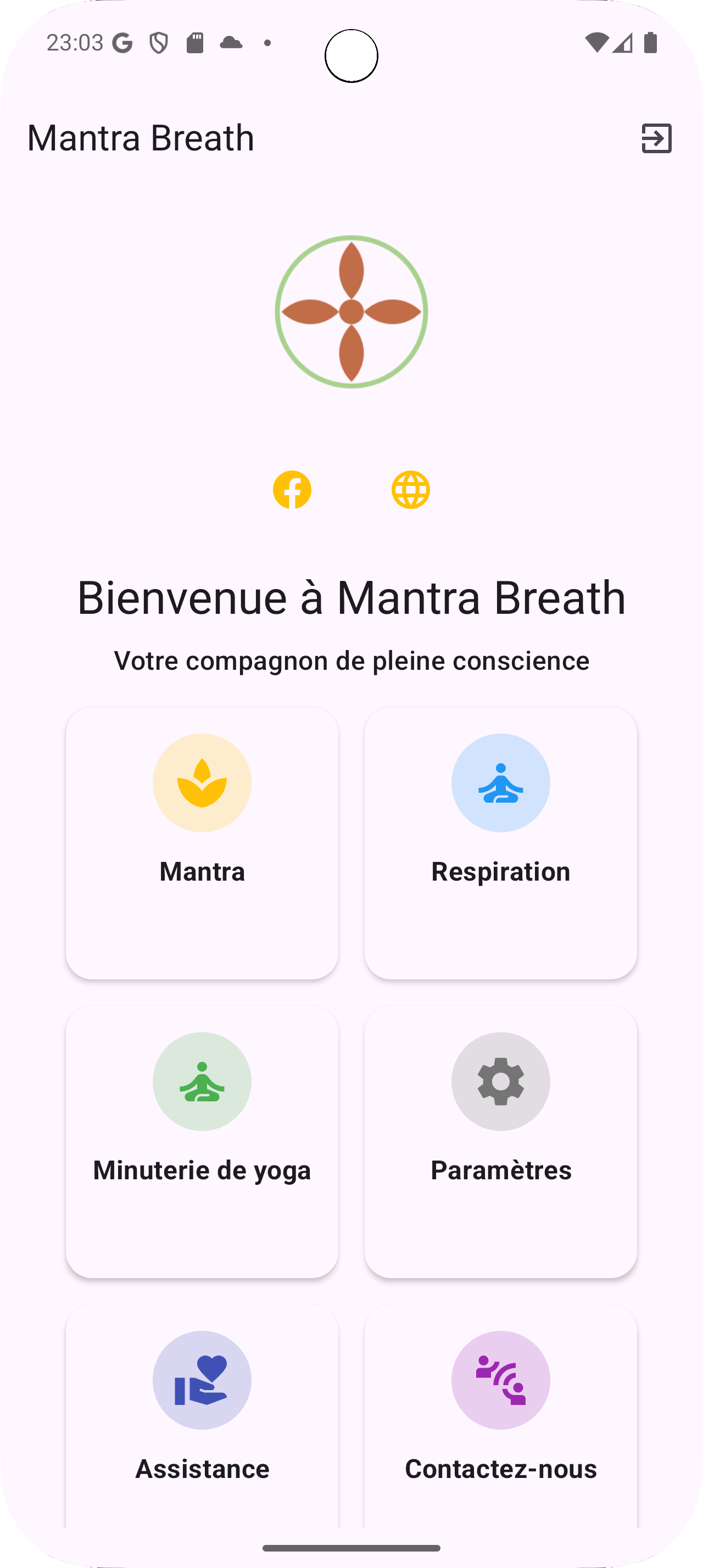This screenshot has width=703, height=1568.
Task: Tap the Mantra Breath flower logo
Action: (x=351, y=312)
